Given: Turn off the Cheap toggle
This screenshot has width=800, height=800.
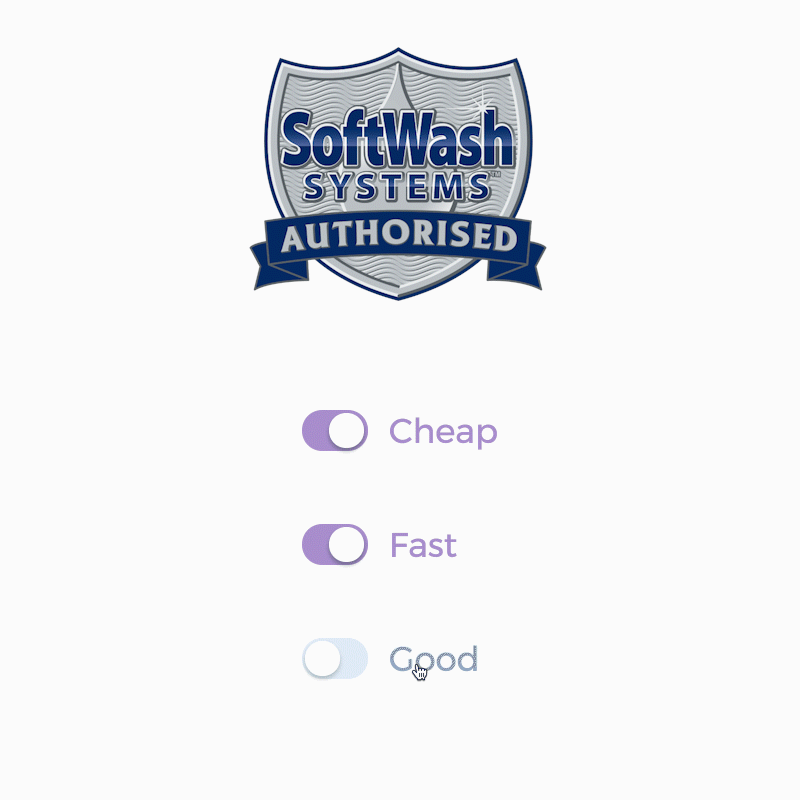Looking at the screenshot, I should tap(335, 431).
